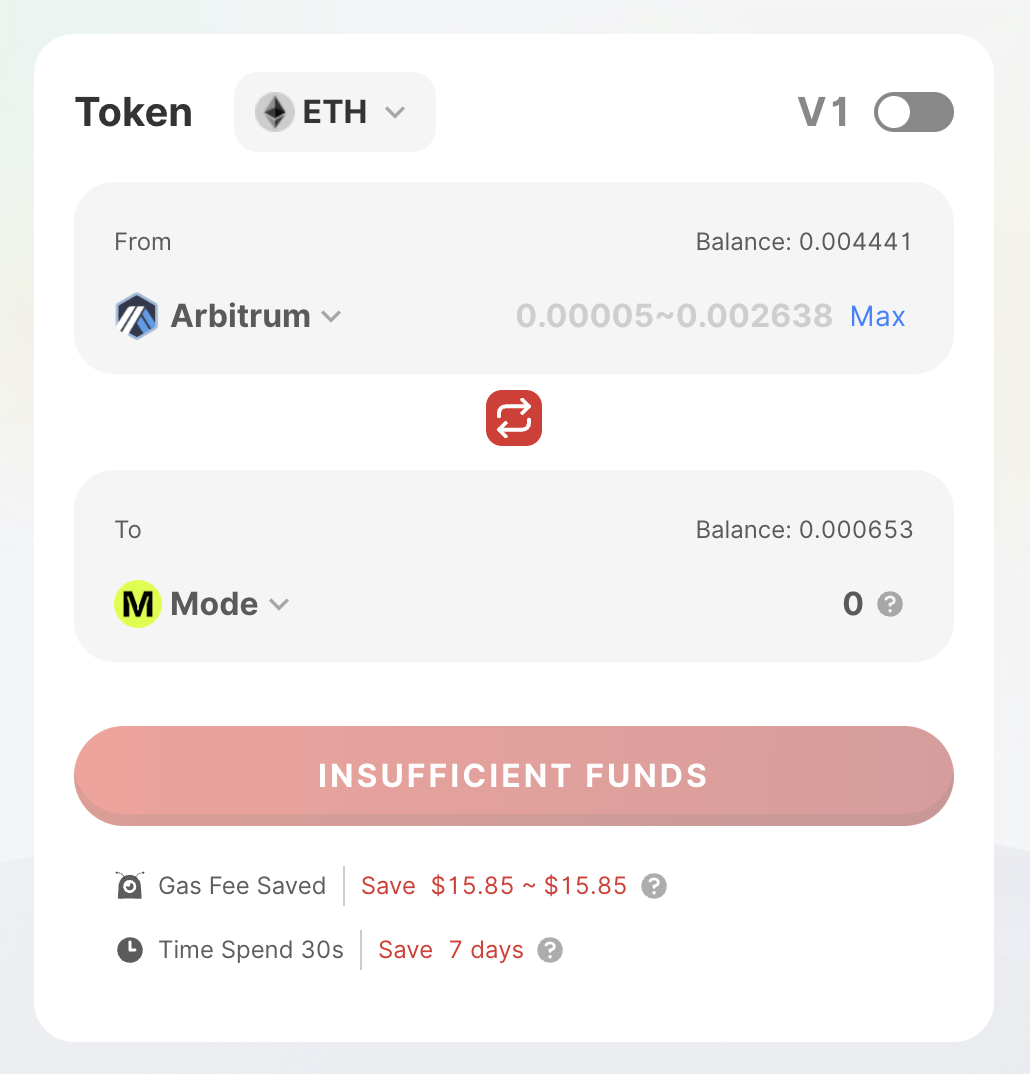Toggle the V1 switch

pos(913,112)
